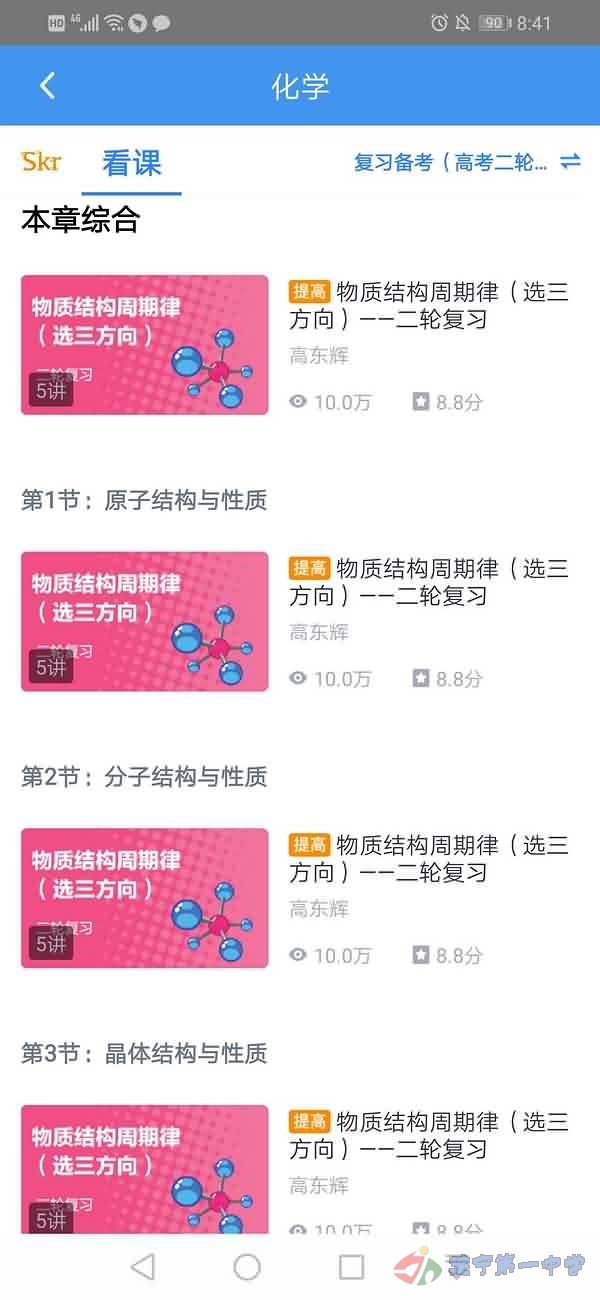Tap the system home button
This screenshot has height=1300, width=600.
pos(247,1267)
